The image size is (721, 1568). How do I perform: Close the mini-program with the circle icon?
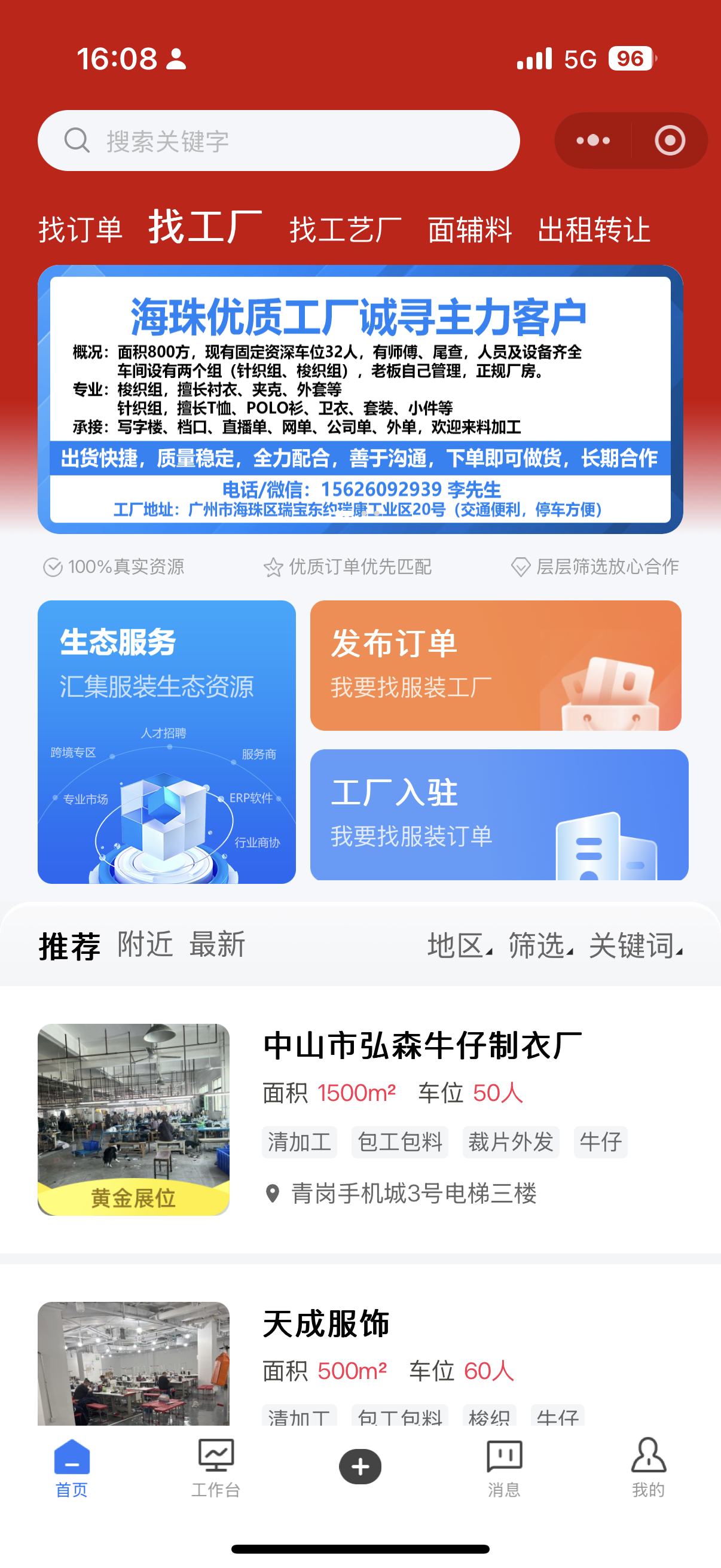point(670,141)
